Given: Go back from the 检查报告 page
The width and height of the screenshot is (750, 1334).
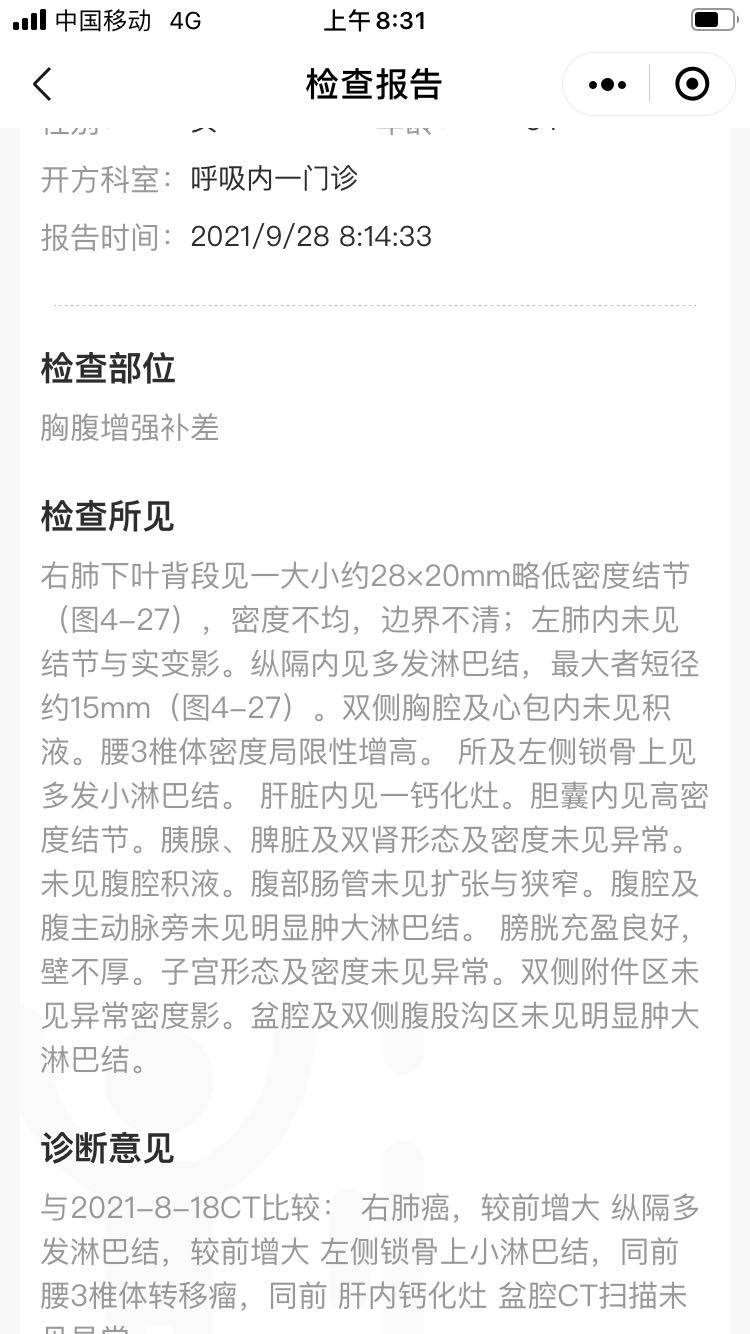Looking at the screenshot, I should pos(42,85).
